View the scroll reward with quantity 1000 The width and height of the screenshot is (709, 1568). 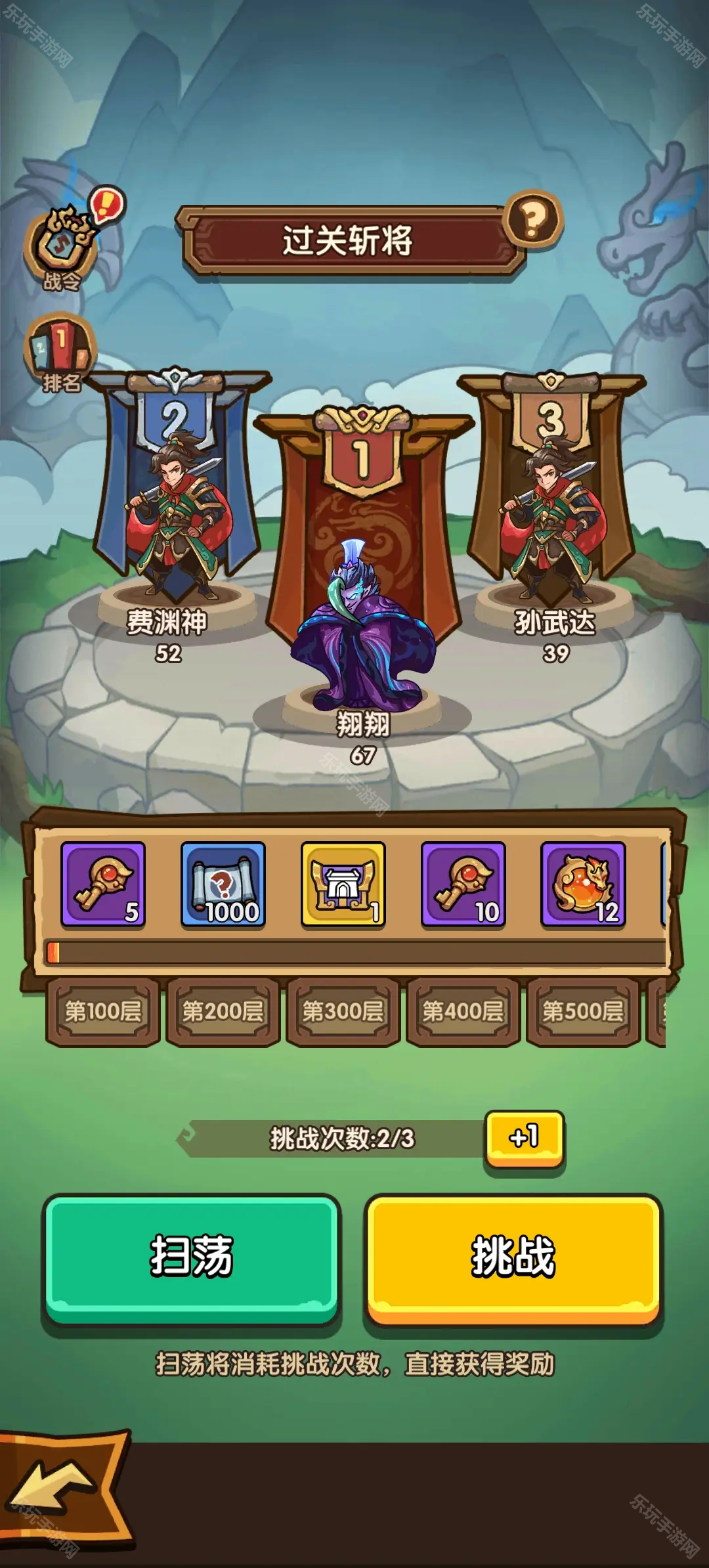[223, 884]
